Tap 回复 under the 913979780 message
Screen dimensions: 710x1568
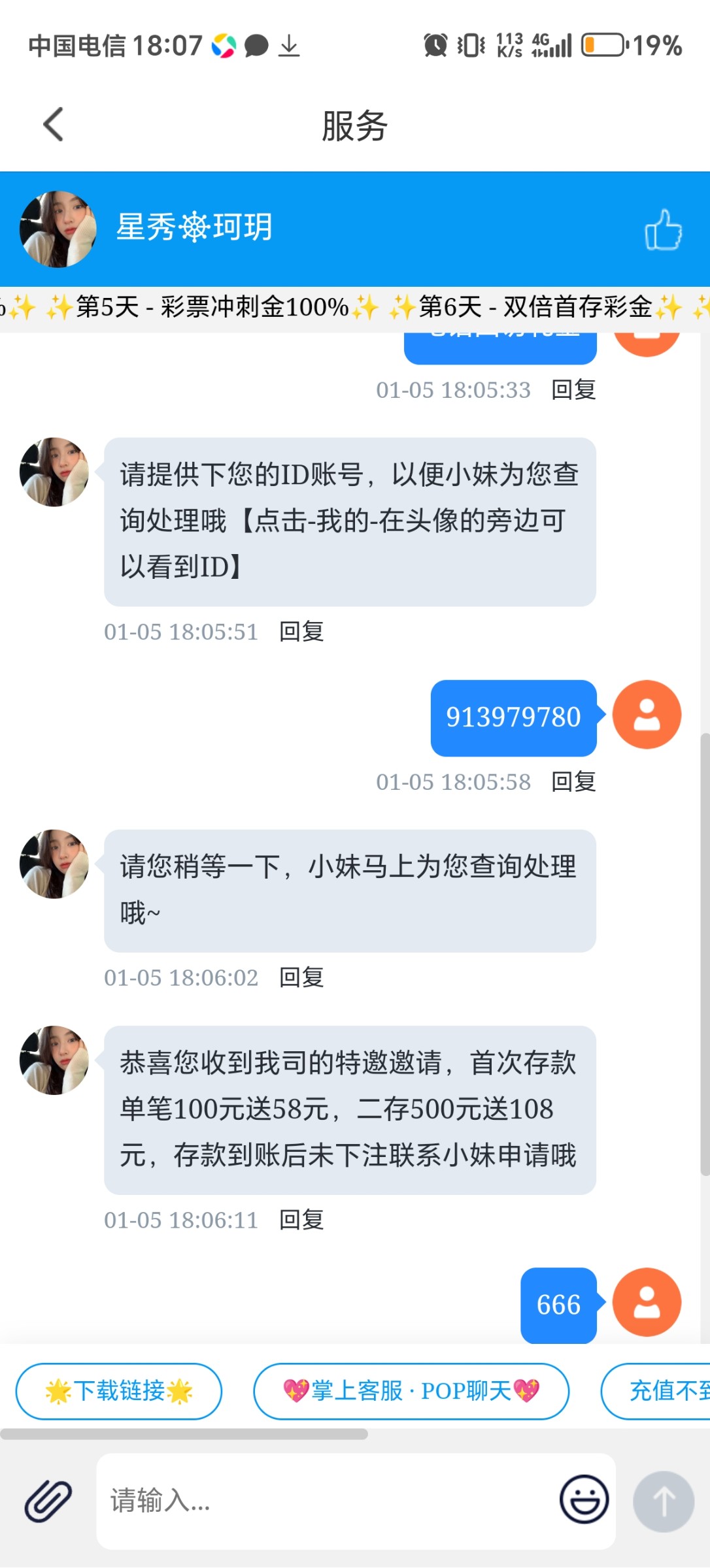(573, 782)
